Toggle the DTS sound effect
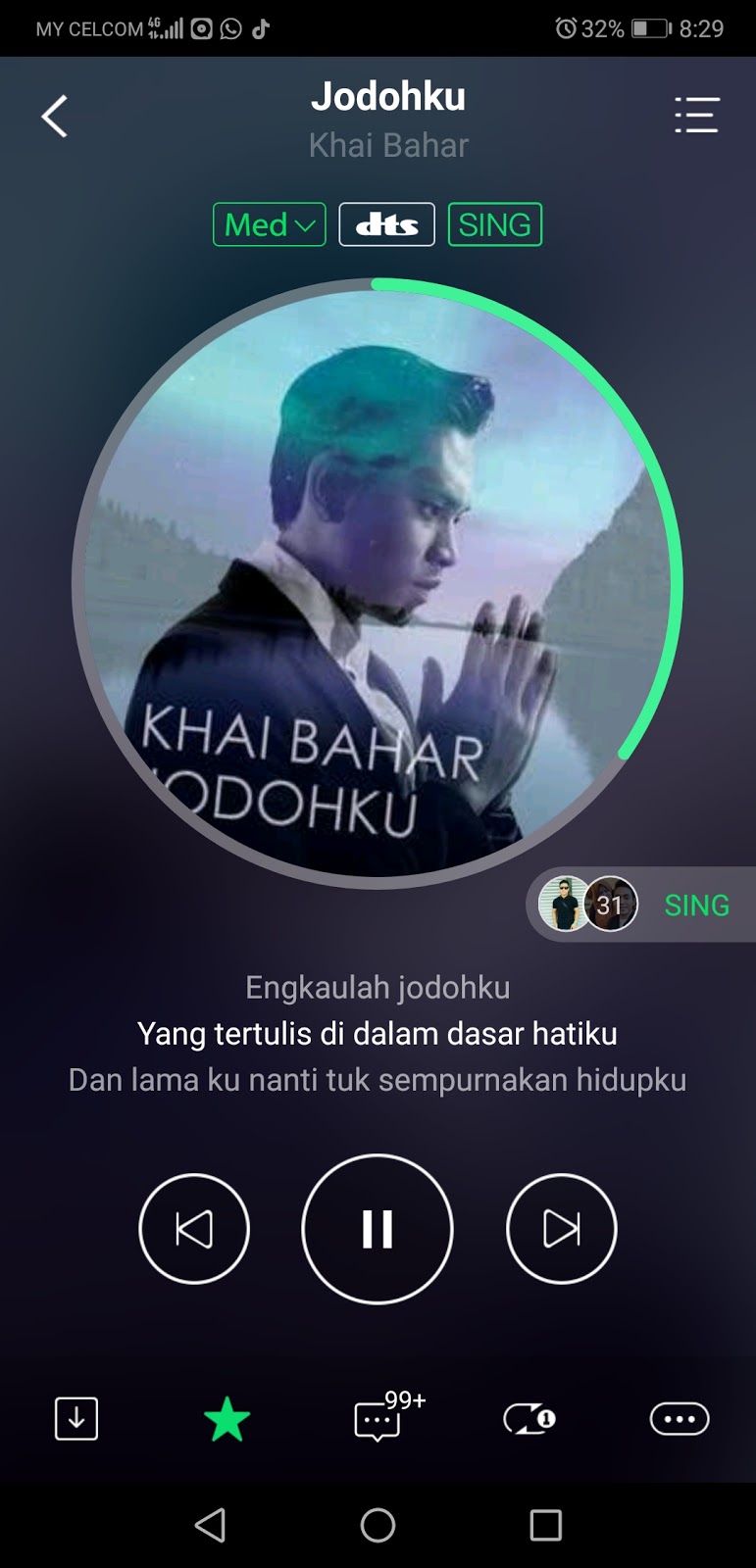756x1568 pixels. click(x=386, y=224)
